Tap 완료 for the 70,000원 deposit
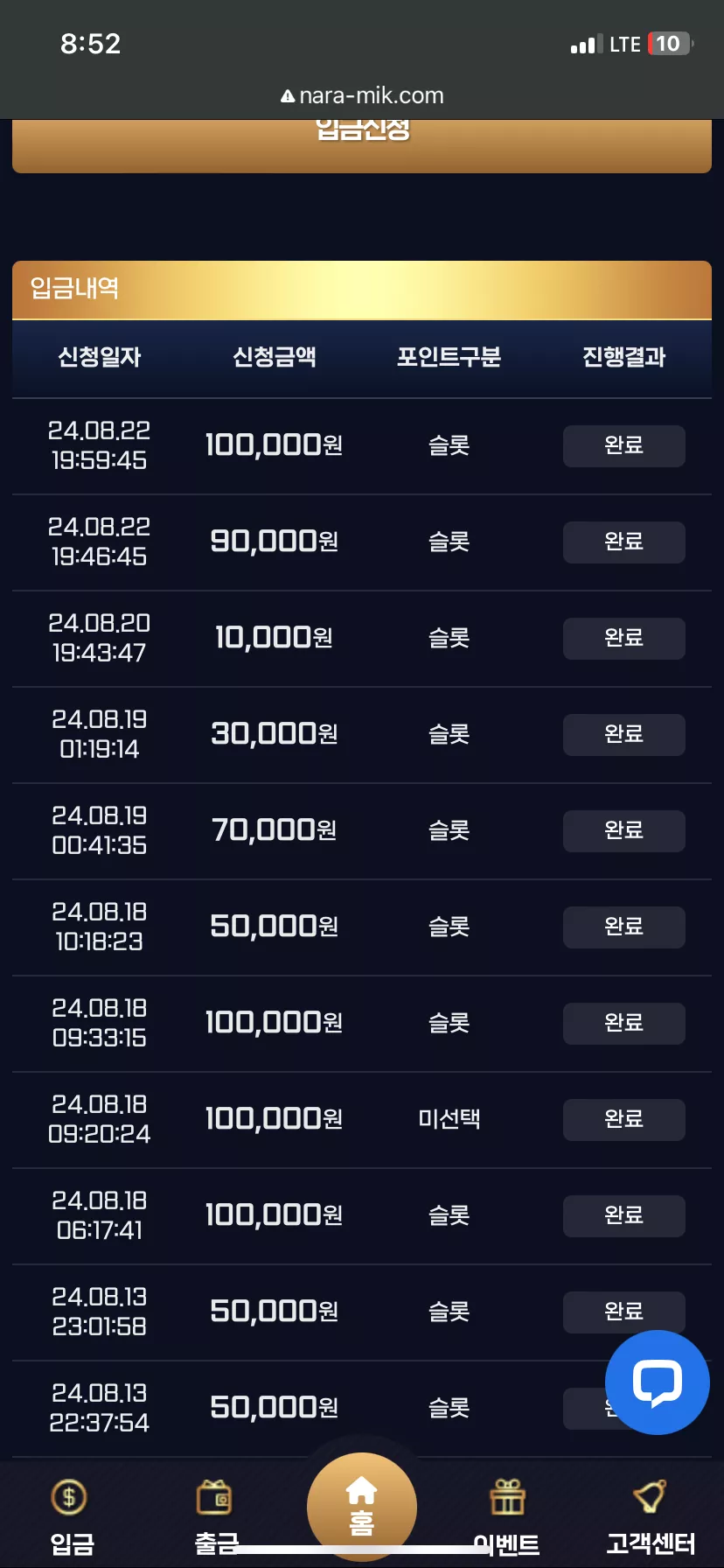 click(x=624, y=831)
